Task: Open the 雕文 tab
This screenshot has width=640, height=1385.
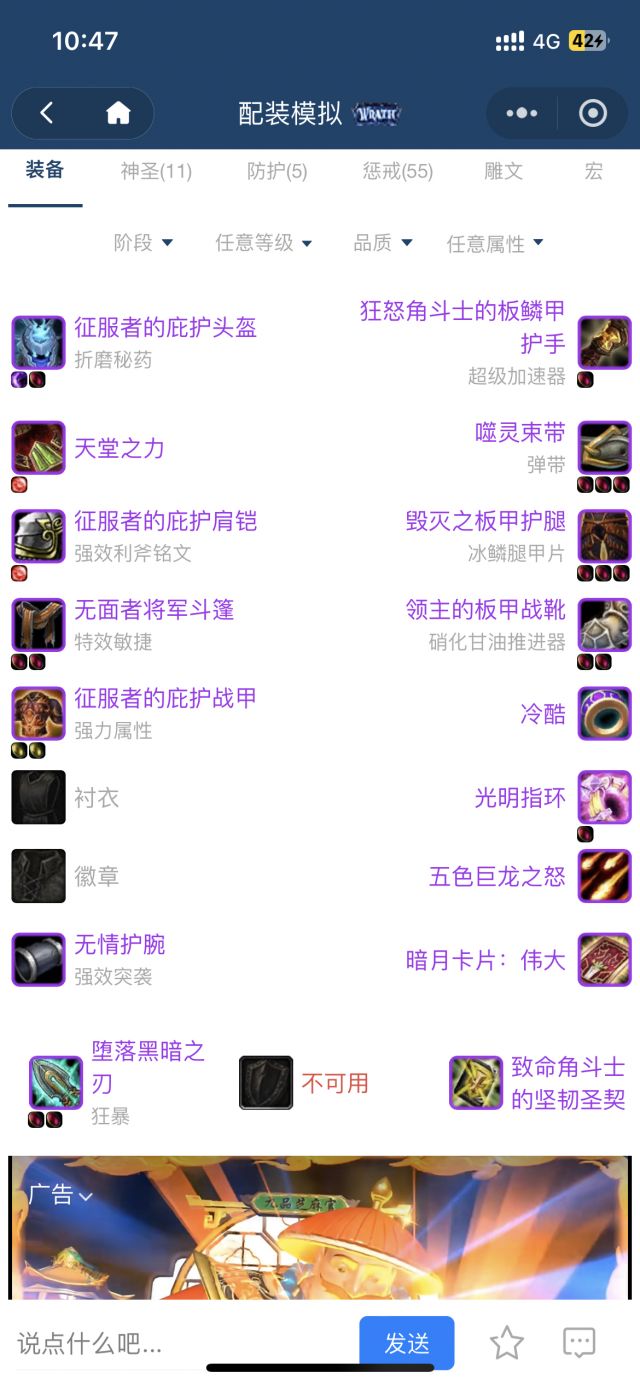Action: tap(503, 171)
